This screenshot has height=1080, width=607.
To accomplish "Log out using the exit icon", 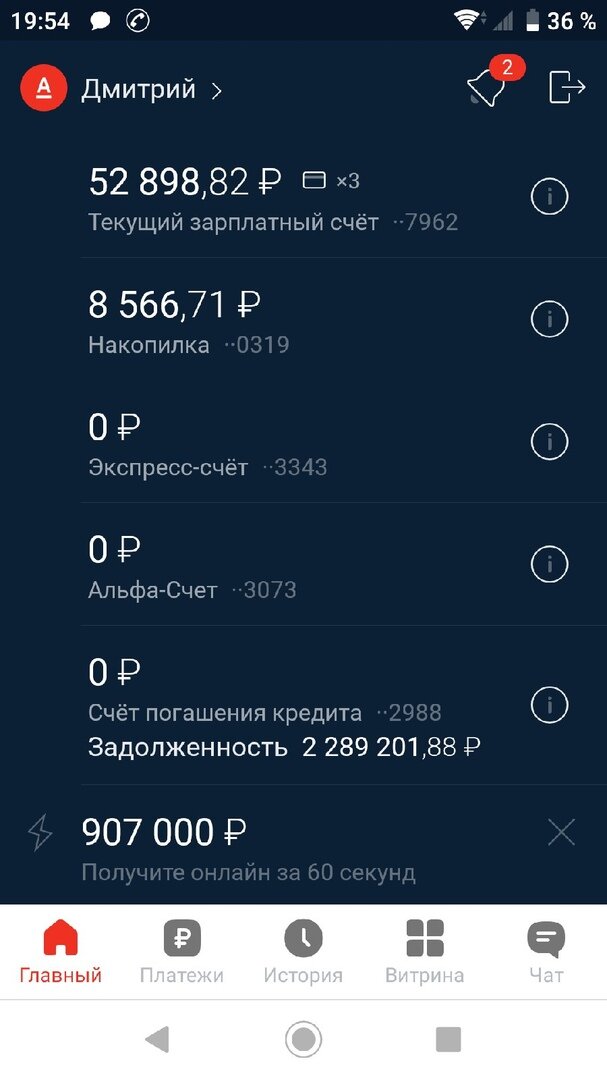I will tap(567, 88).
